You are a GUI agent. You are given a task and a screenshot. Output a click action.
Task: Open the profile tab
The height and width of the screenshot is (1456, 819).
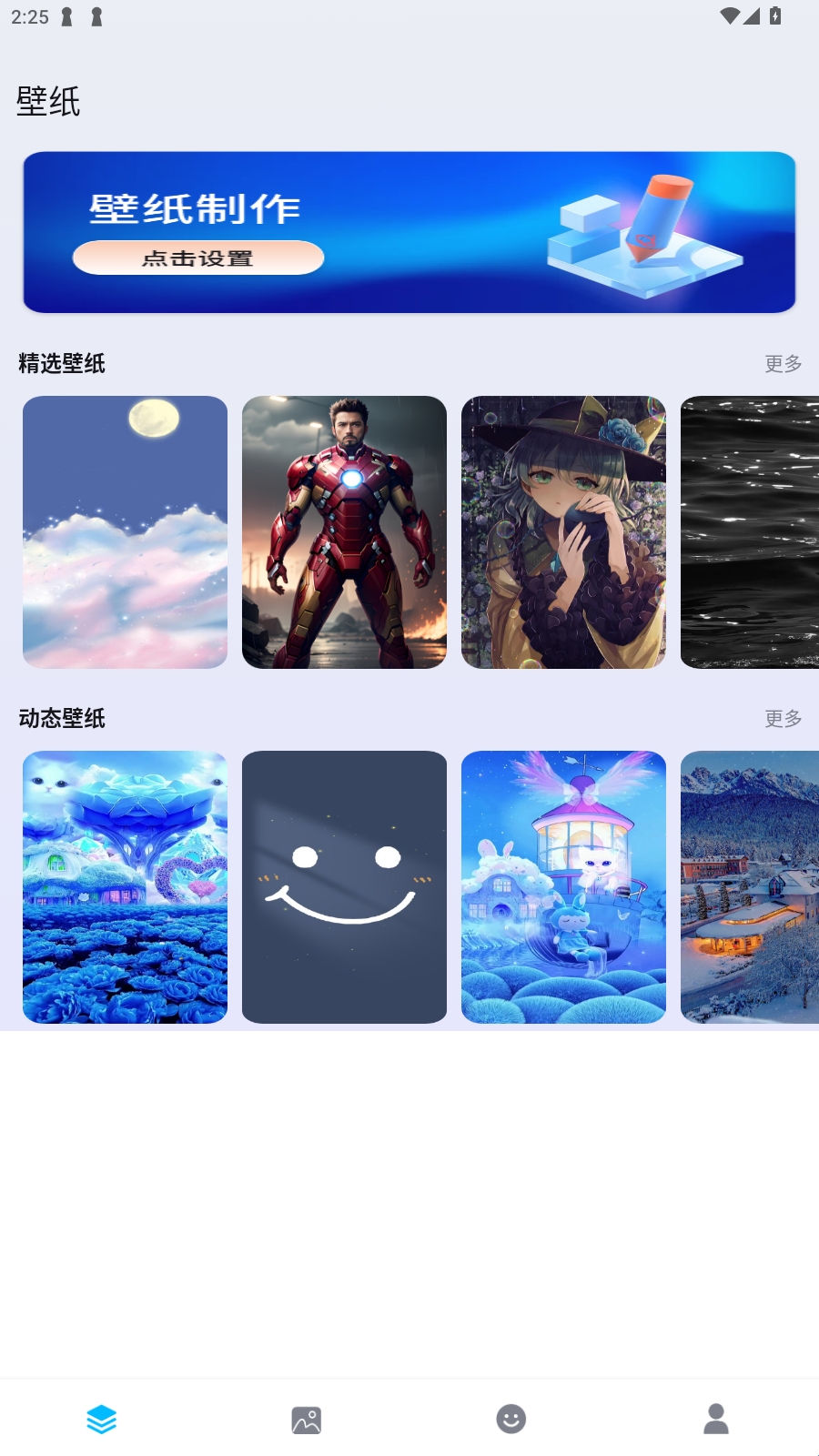click(x=716, y=1419)
